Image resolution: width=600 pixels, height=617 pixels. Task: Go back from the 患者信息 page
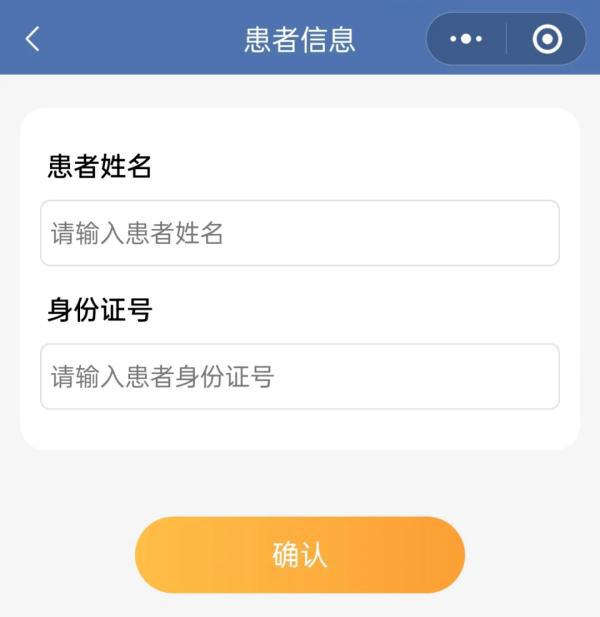(x=33, y=39)
